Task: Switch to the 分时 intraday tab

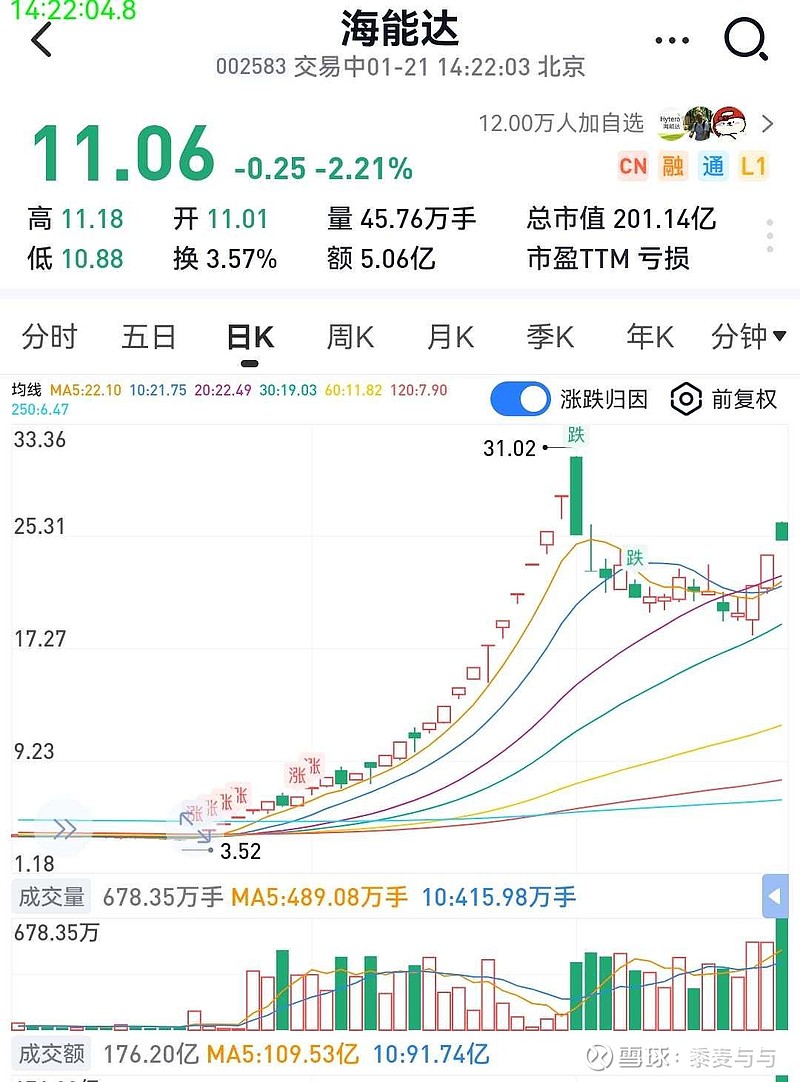Action: coord(48,337)
